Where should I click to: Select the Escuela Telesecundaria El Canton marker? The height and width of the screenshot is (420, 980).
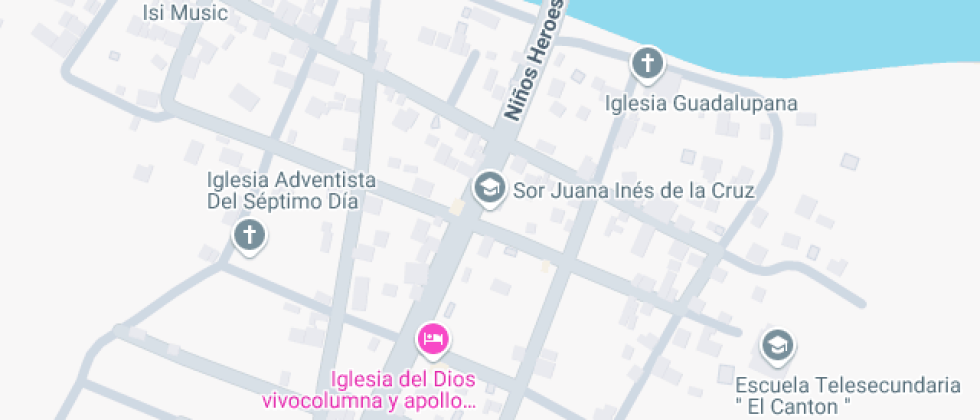tap(778, 346)
